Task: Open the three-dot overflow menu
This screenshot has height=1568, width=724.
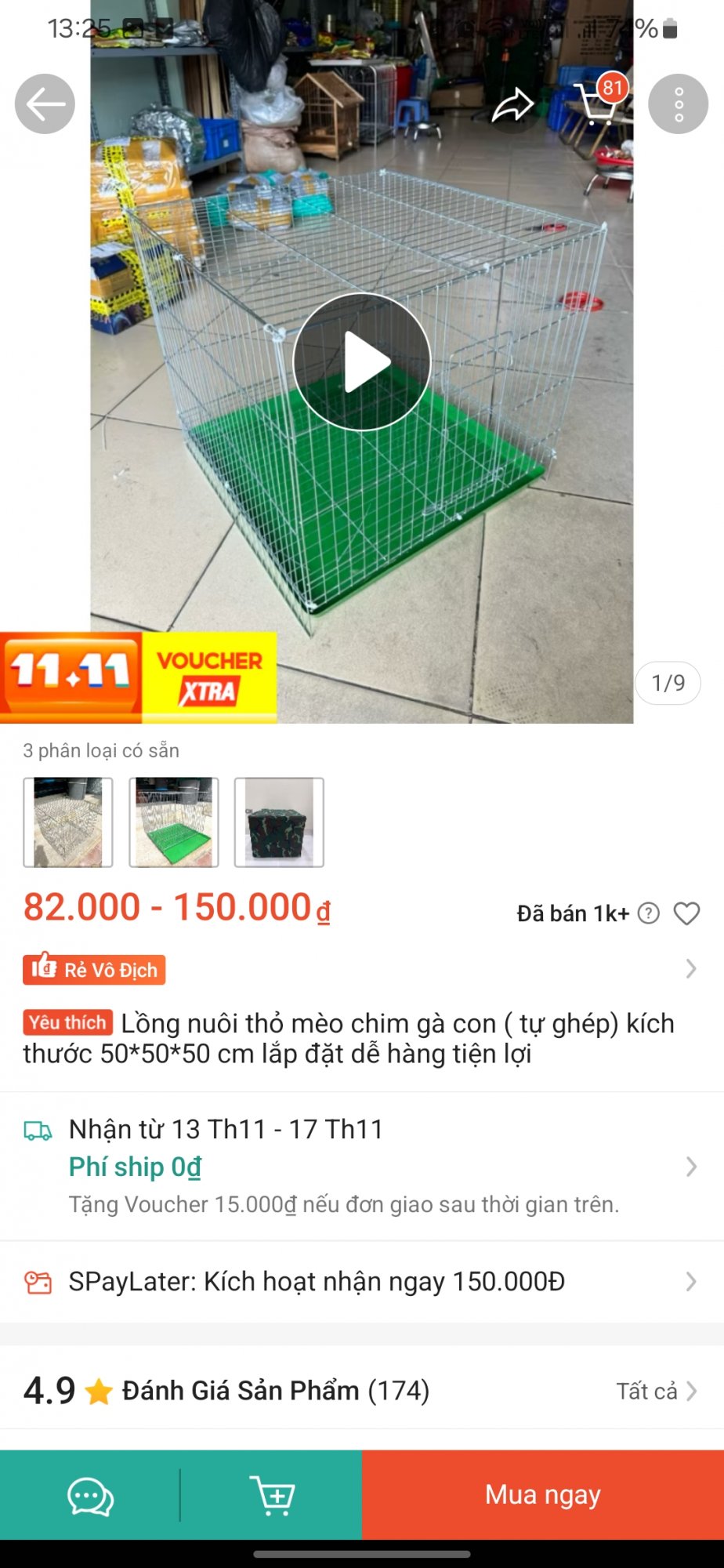Action: (679, 104)
